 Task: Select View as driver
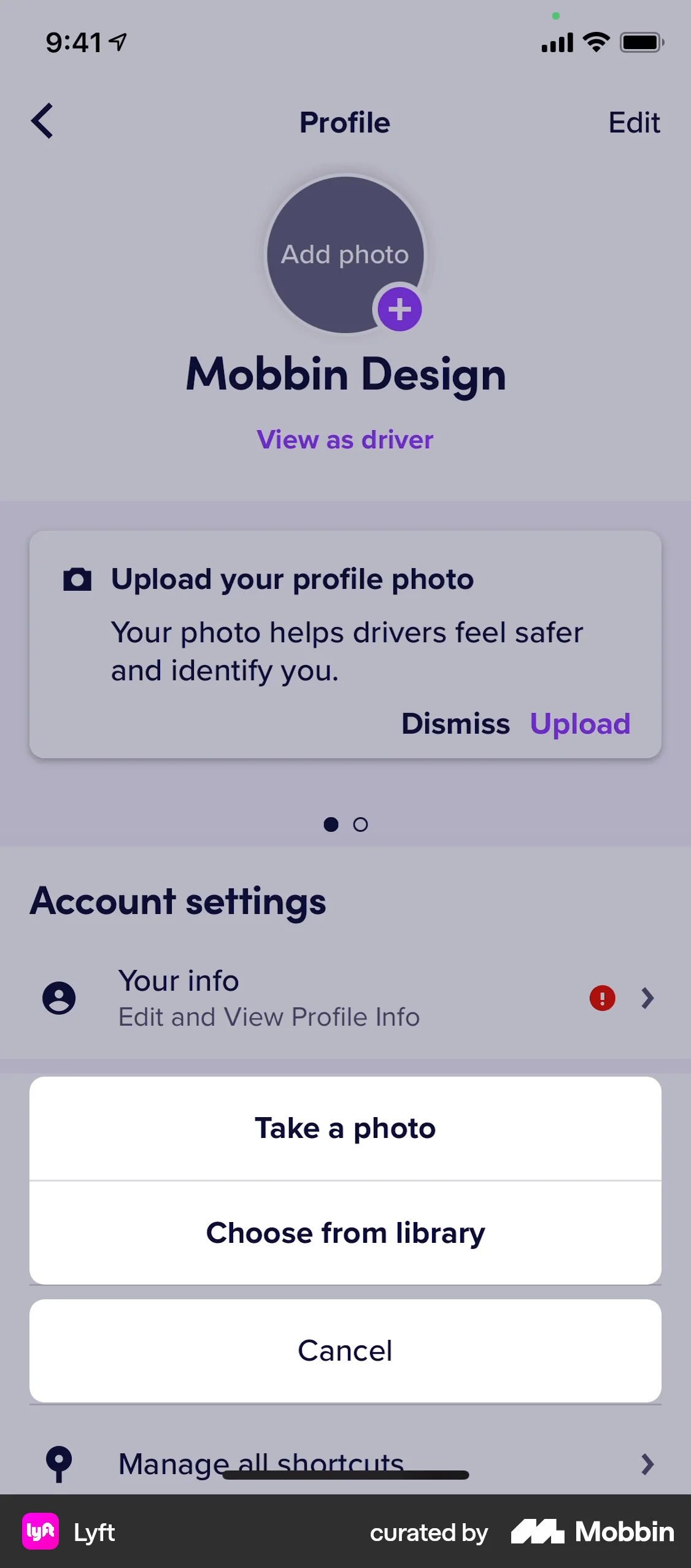(x=344, y=439)
